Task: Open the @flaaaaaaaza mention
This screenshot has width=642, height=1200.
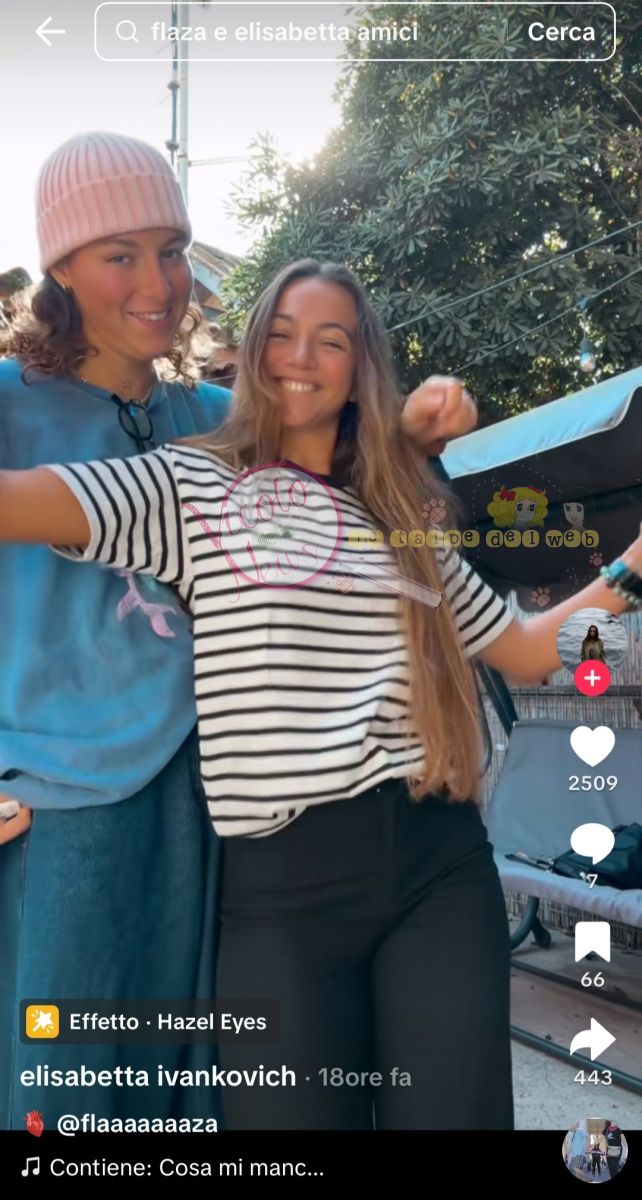Action: click(137, 1123)
